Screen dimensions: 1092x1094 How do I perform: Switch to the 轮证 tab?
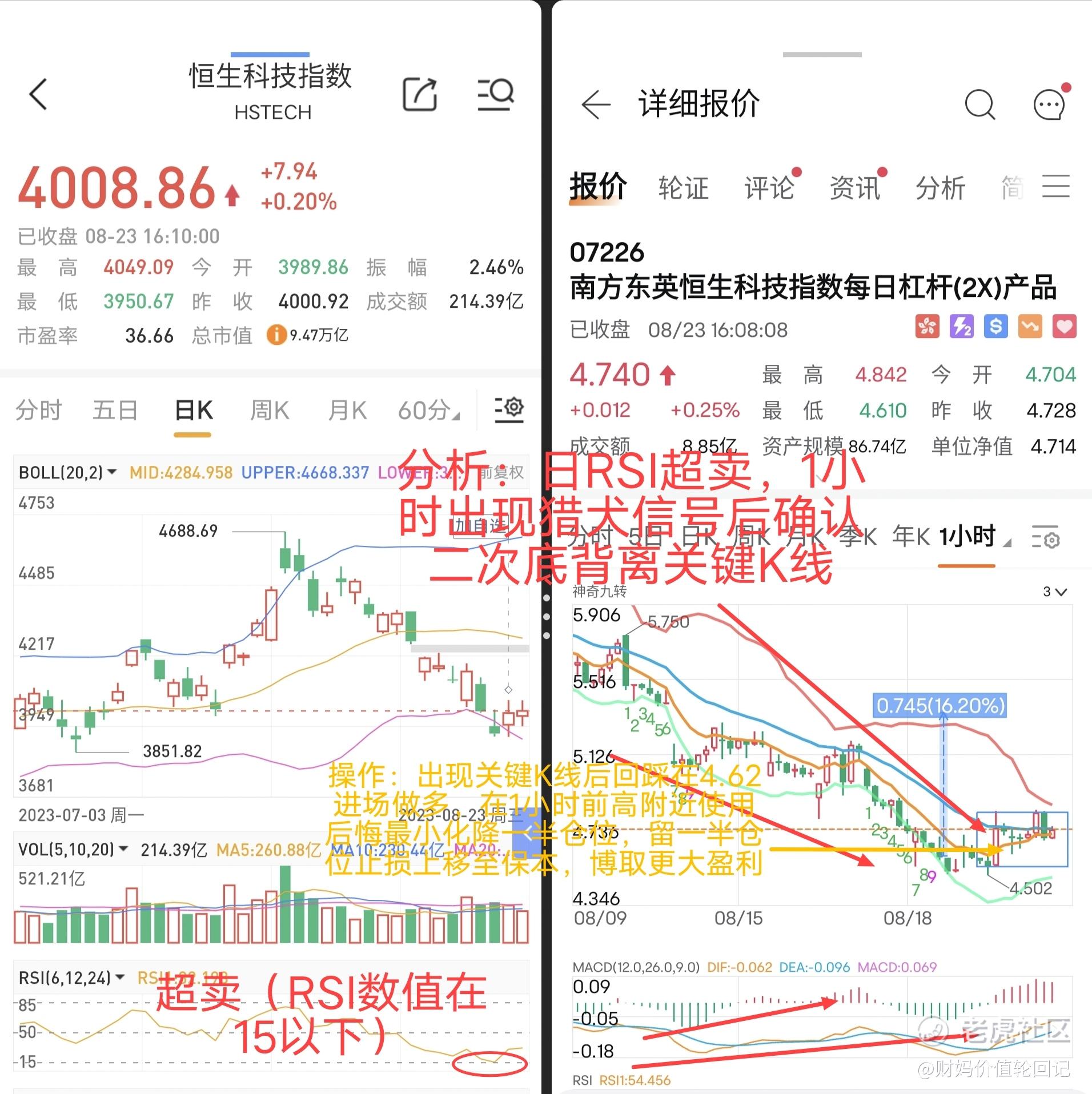click(x=684, y=187)
